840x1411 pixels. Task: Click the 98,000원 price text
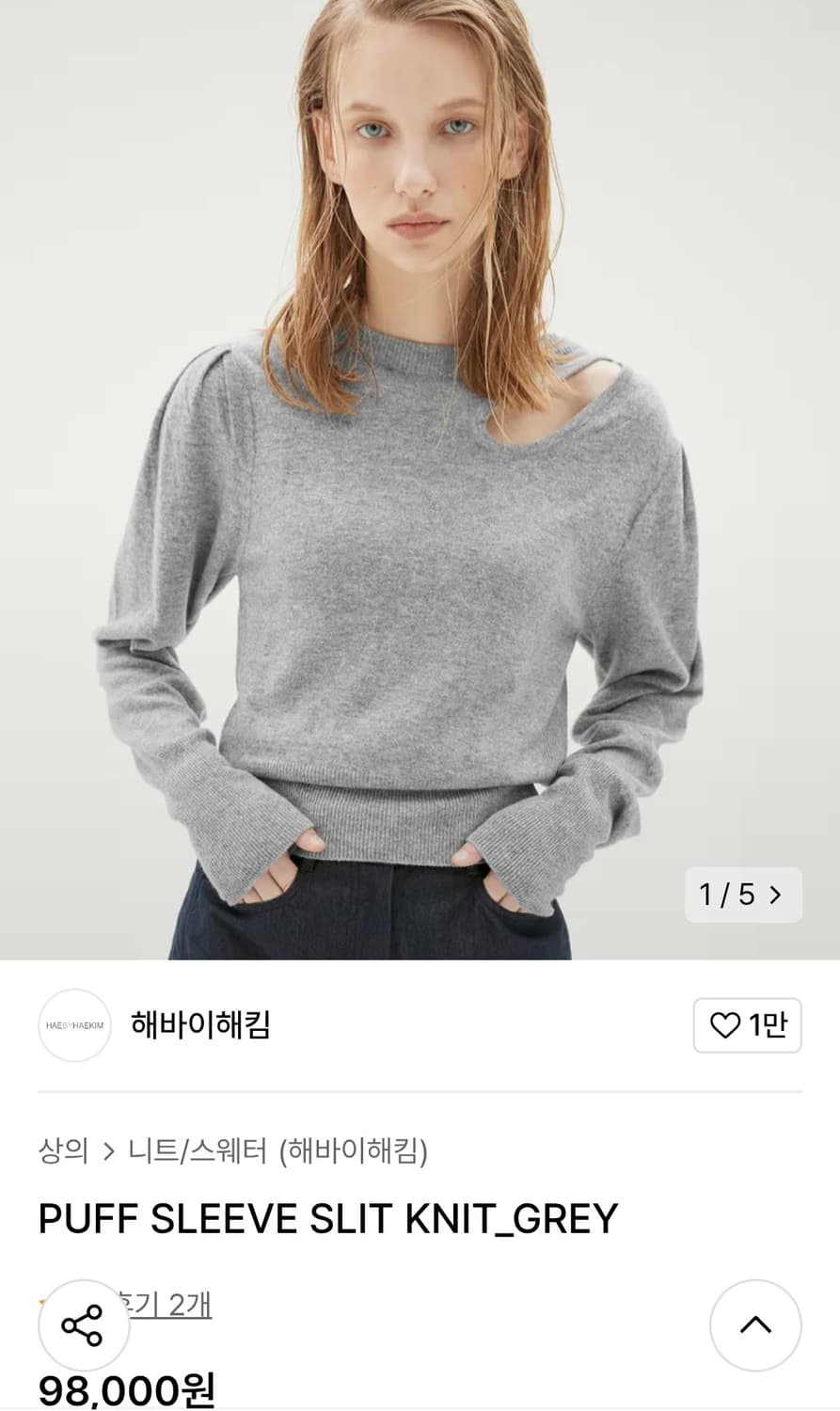coord(125,1387)
